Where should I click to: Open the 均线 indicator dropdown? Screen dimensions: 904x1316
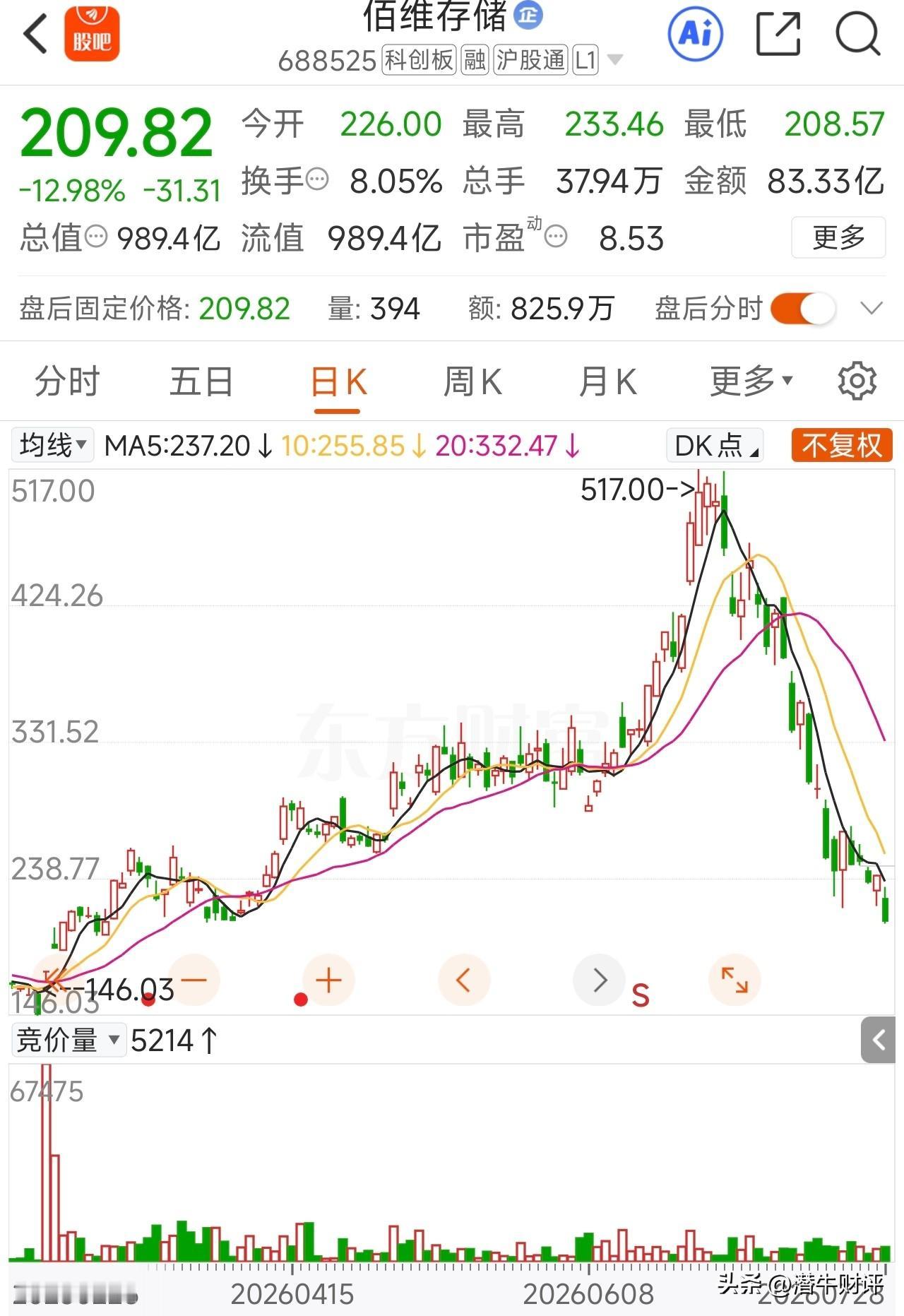click(52, 446)
